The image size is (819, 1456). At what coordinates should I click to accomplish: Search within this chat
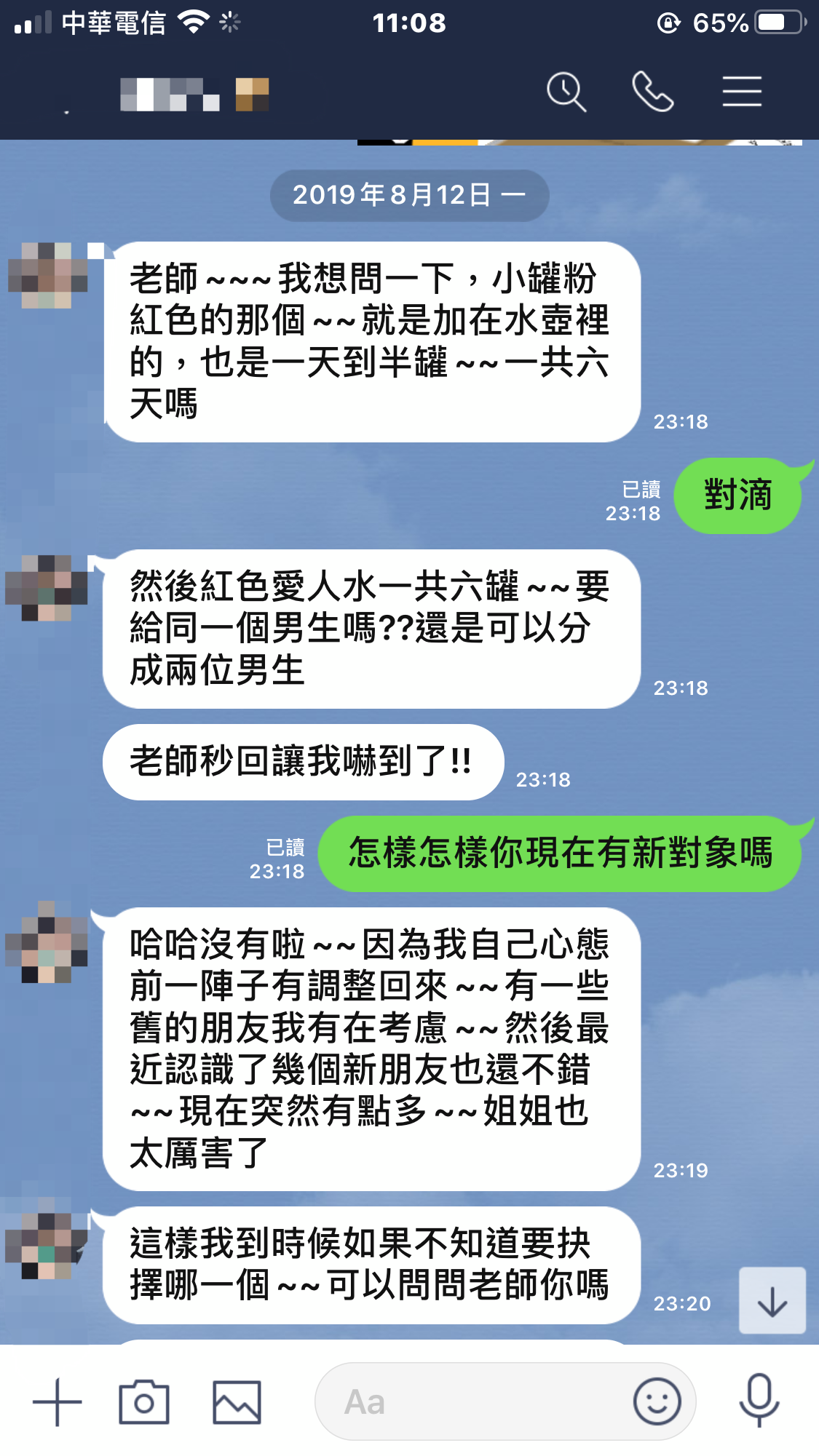(566, 92)
